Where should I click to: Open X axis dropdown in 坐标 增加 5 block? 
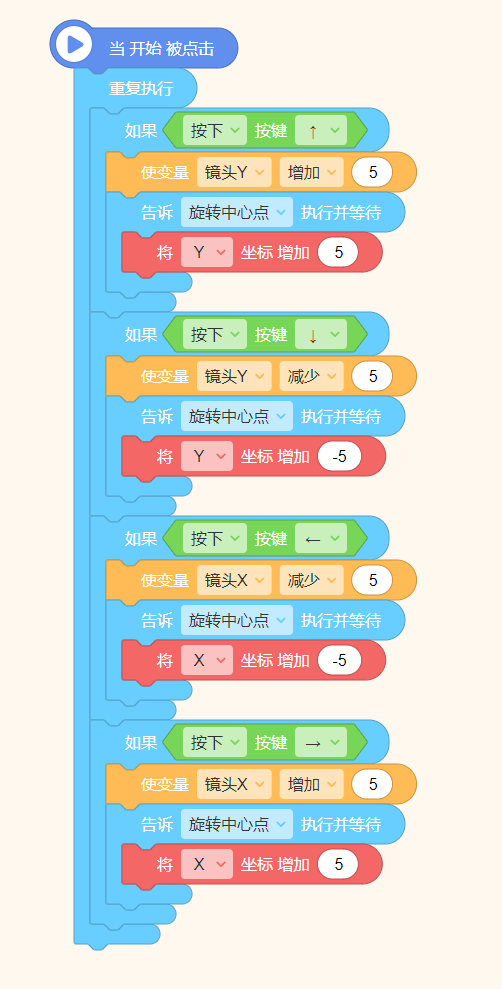(x=207, y=864)
